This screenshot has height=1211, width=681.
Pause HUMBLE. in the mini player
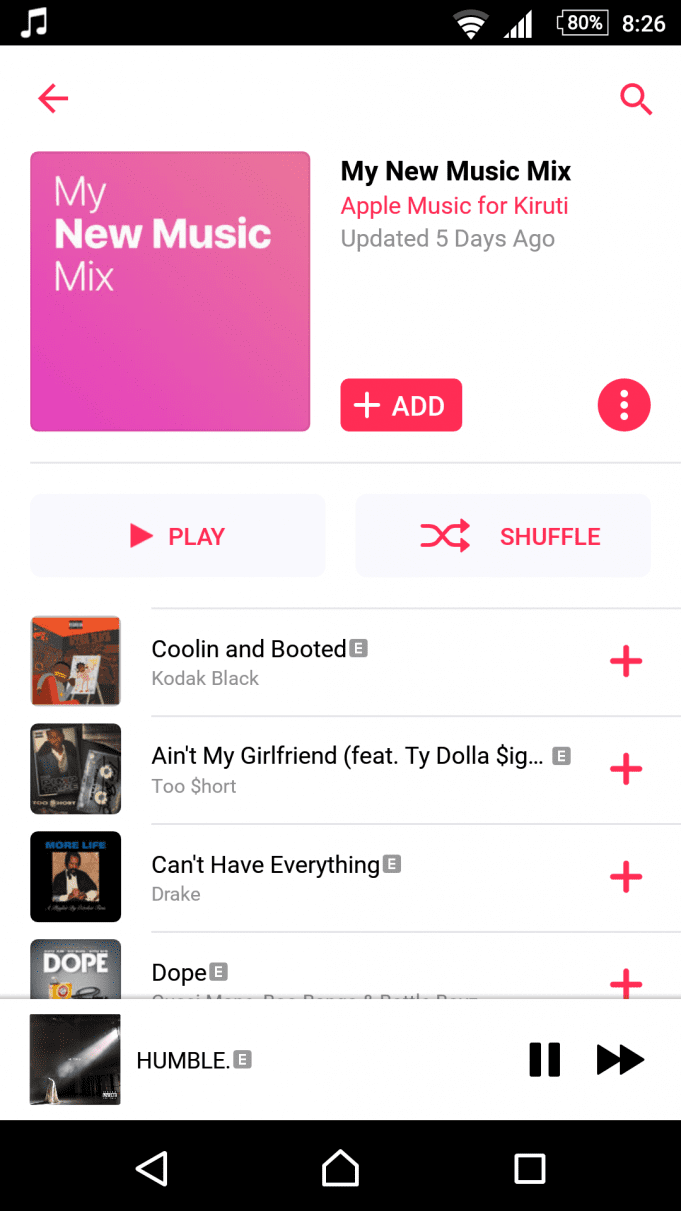point(545,1059)
